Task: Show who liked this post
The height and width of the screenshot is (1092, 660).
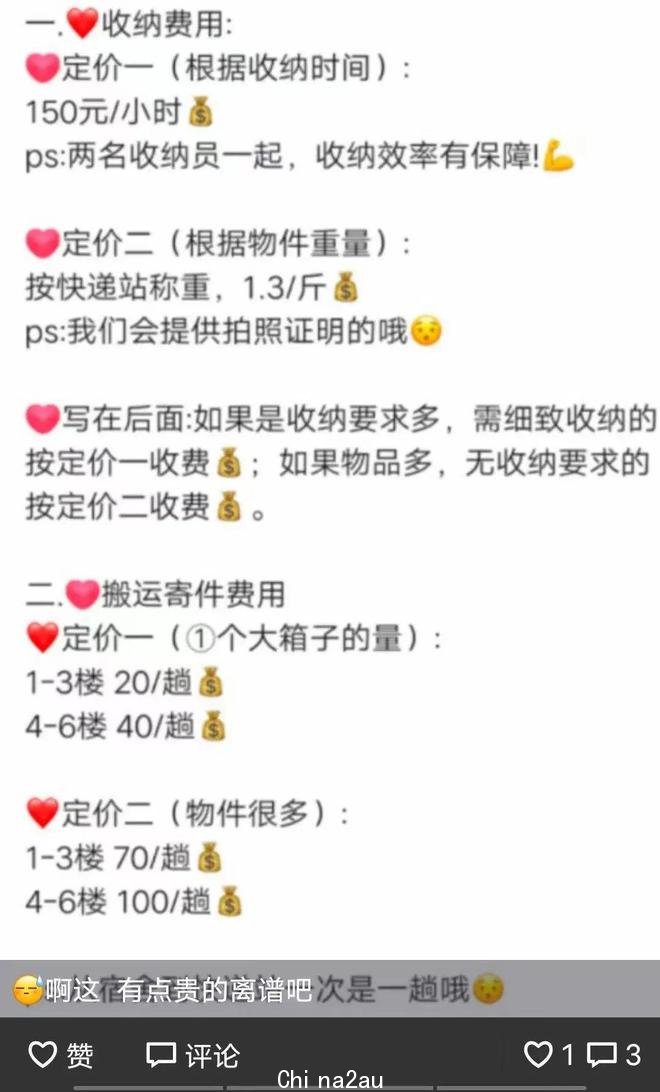Action: [x=550, y=1054]
